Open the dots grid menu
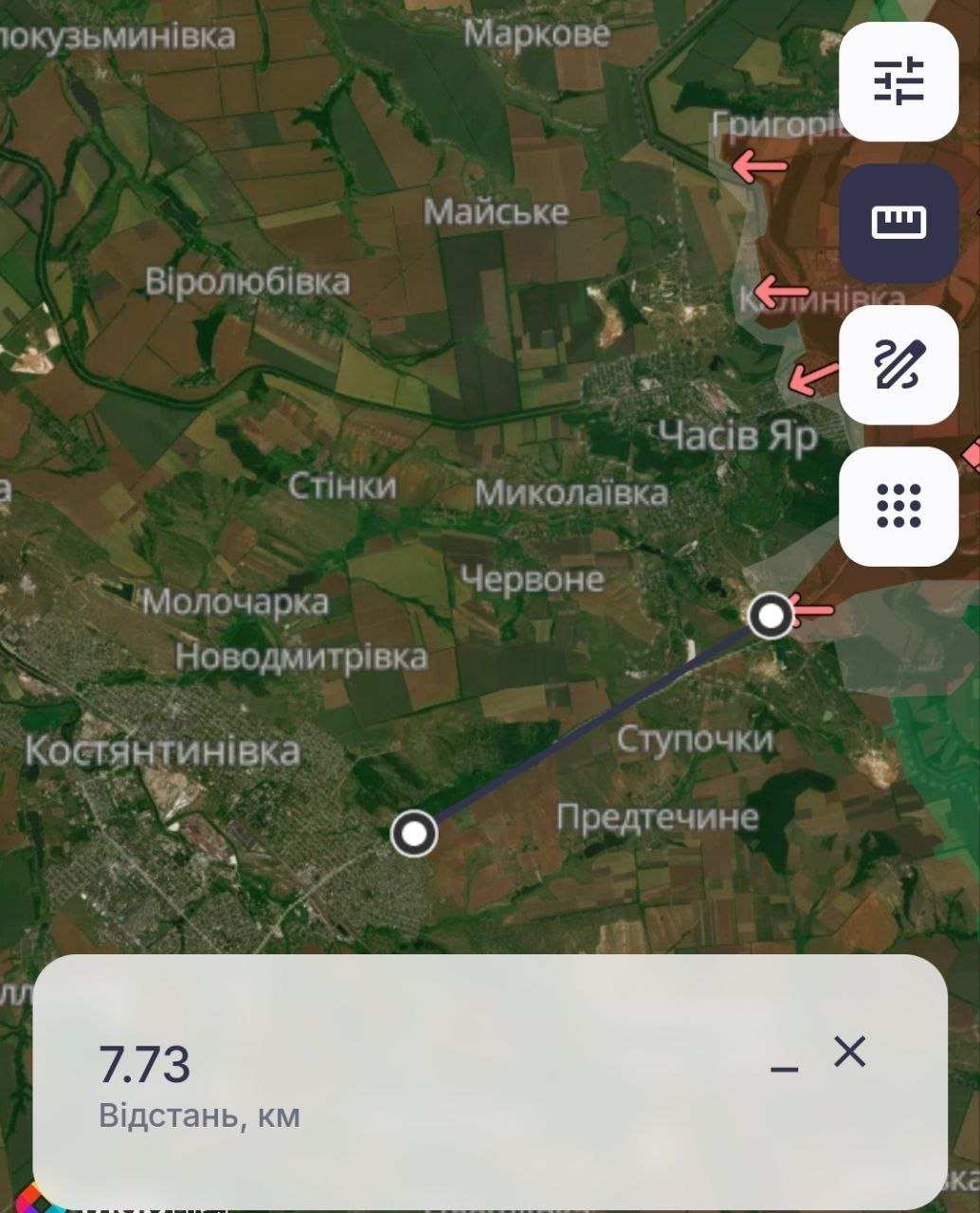Image resolution: width=980 pixels, height=1213 pixels. pos(898,506)
